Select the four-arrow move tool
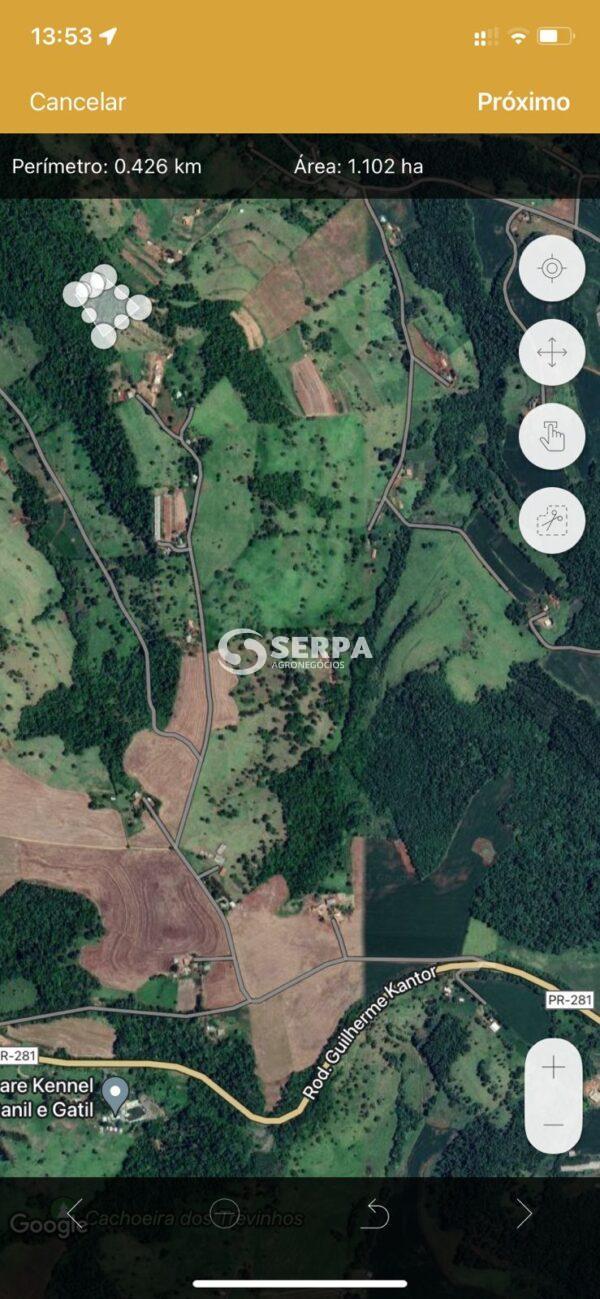The width and height of the screenshot is (600, 1299). (552, 353)
